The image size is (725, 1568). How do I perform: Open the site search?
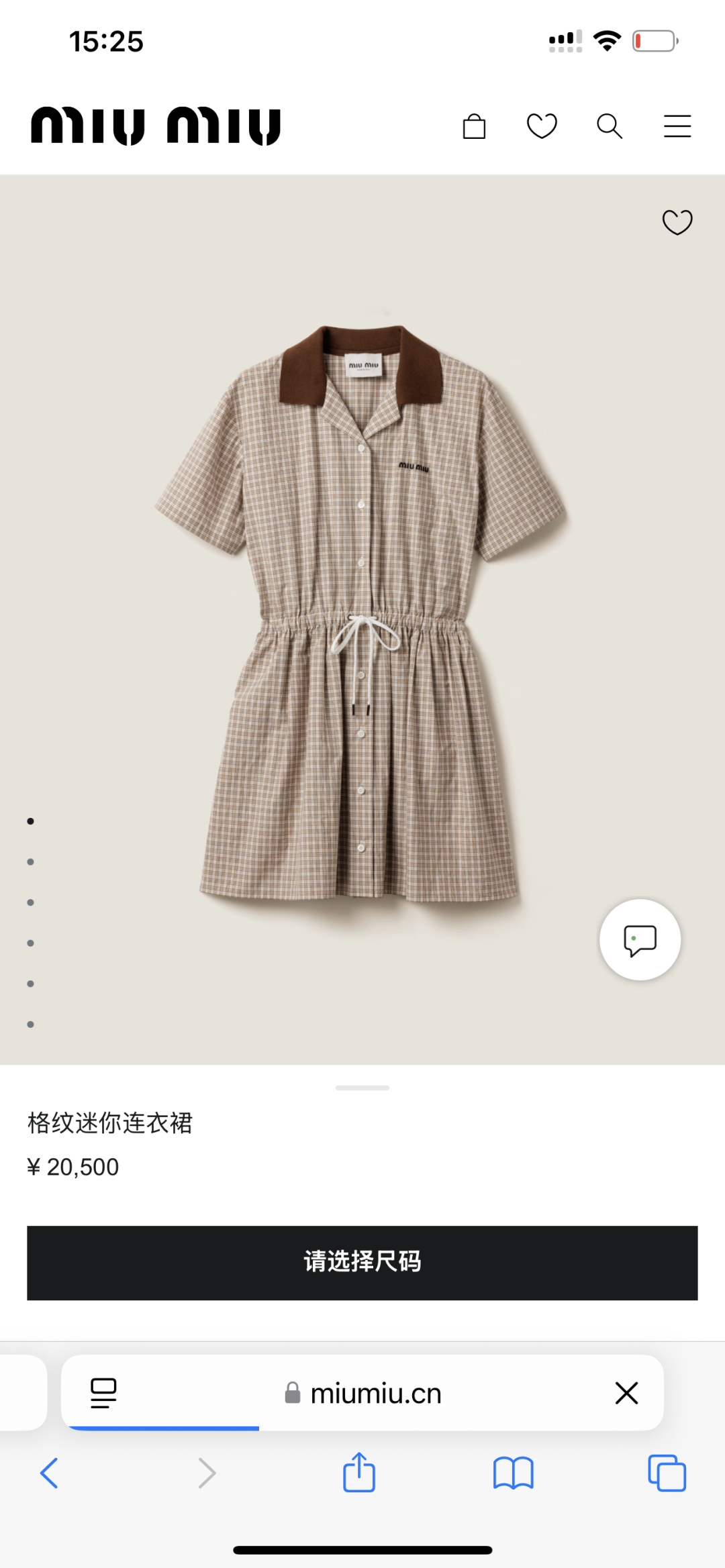(610, 126)
